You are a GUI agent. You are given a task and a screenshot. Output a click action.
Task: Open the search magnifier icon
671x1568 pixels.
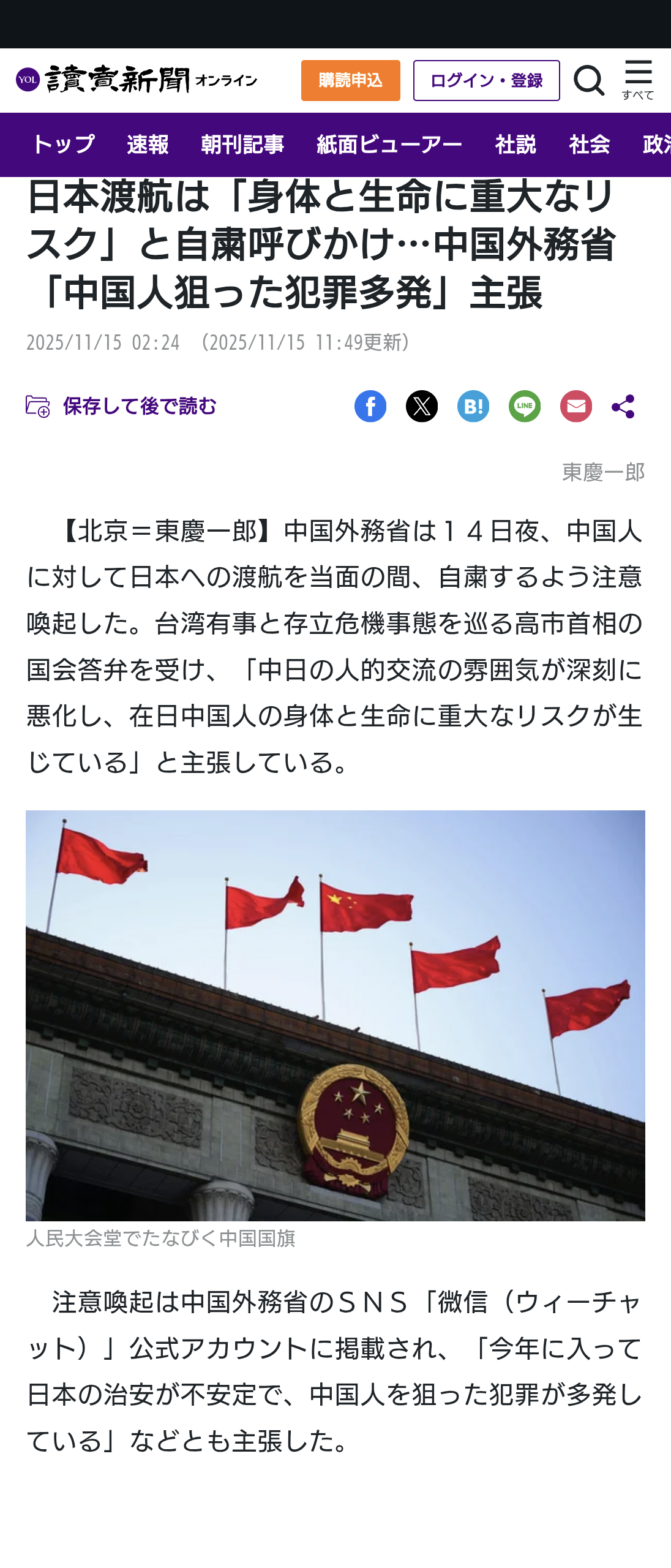(588, 80)
